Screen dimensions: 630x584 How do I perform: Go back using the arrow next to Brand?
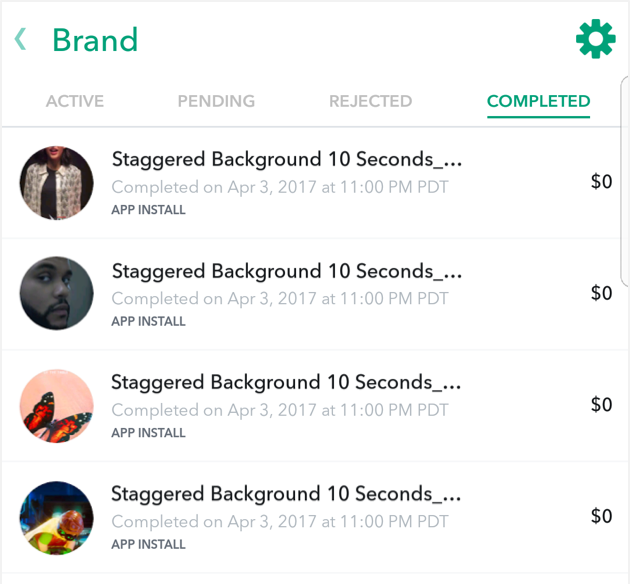click(20, 40)
